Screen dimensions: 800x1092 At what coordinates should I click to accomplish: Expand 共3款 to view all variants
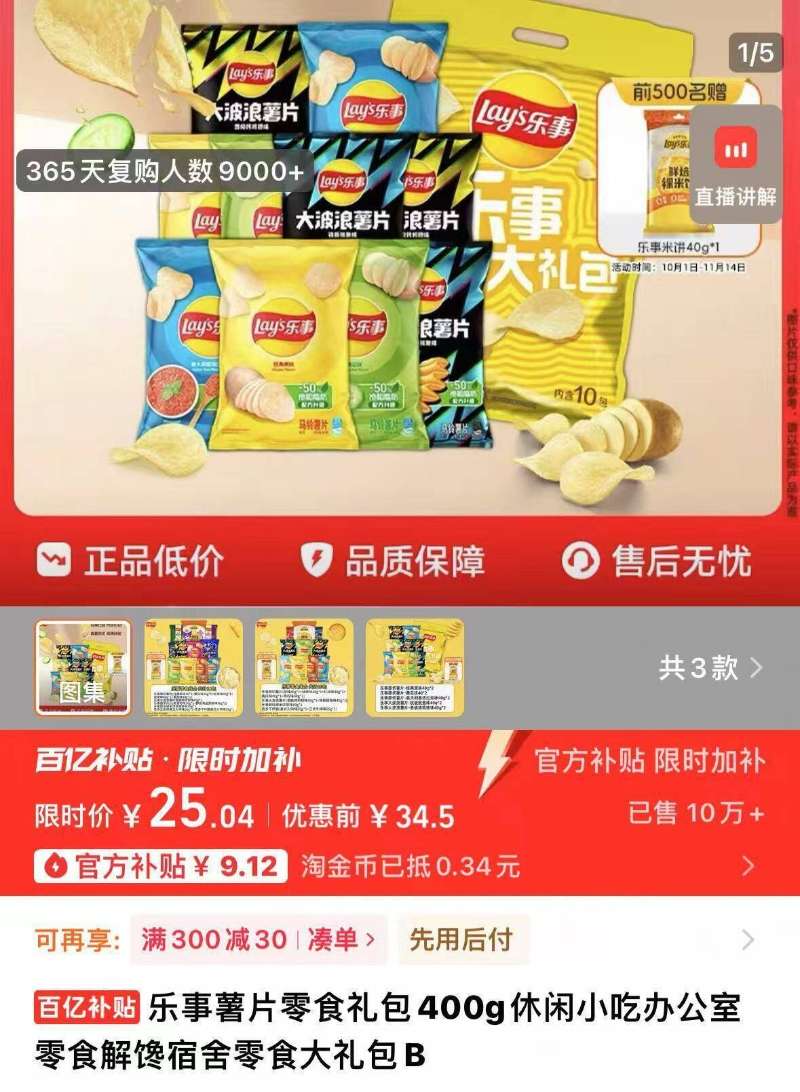710,668
